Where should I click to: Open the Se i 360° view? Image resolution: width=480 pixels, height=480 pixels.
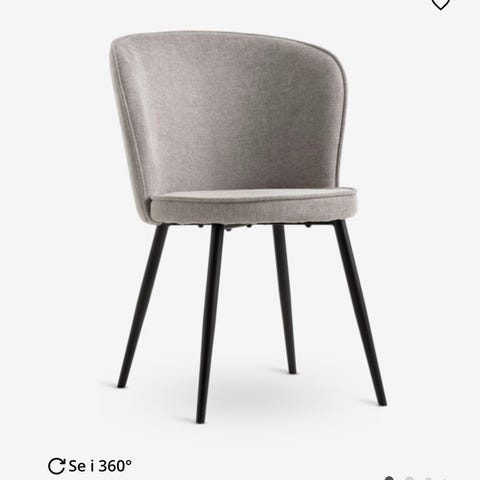(90, 465)
